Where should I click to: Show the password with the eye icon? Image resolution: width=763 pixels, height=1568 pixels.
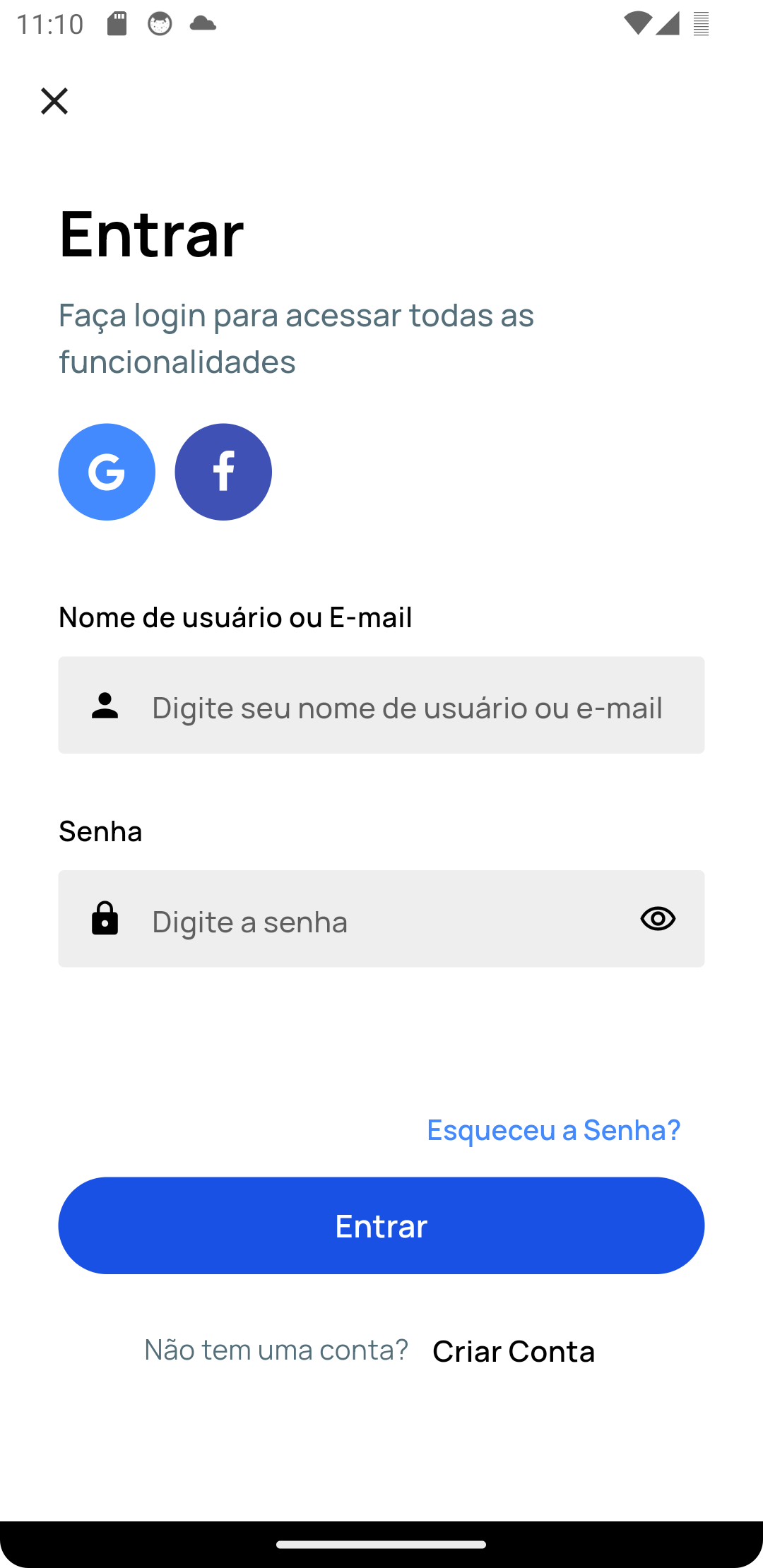tap(658, 919)
